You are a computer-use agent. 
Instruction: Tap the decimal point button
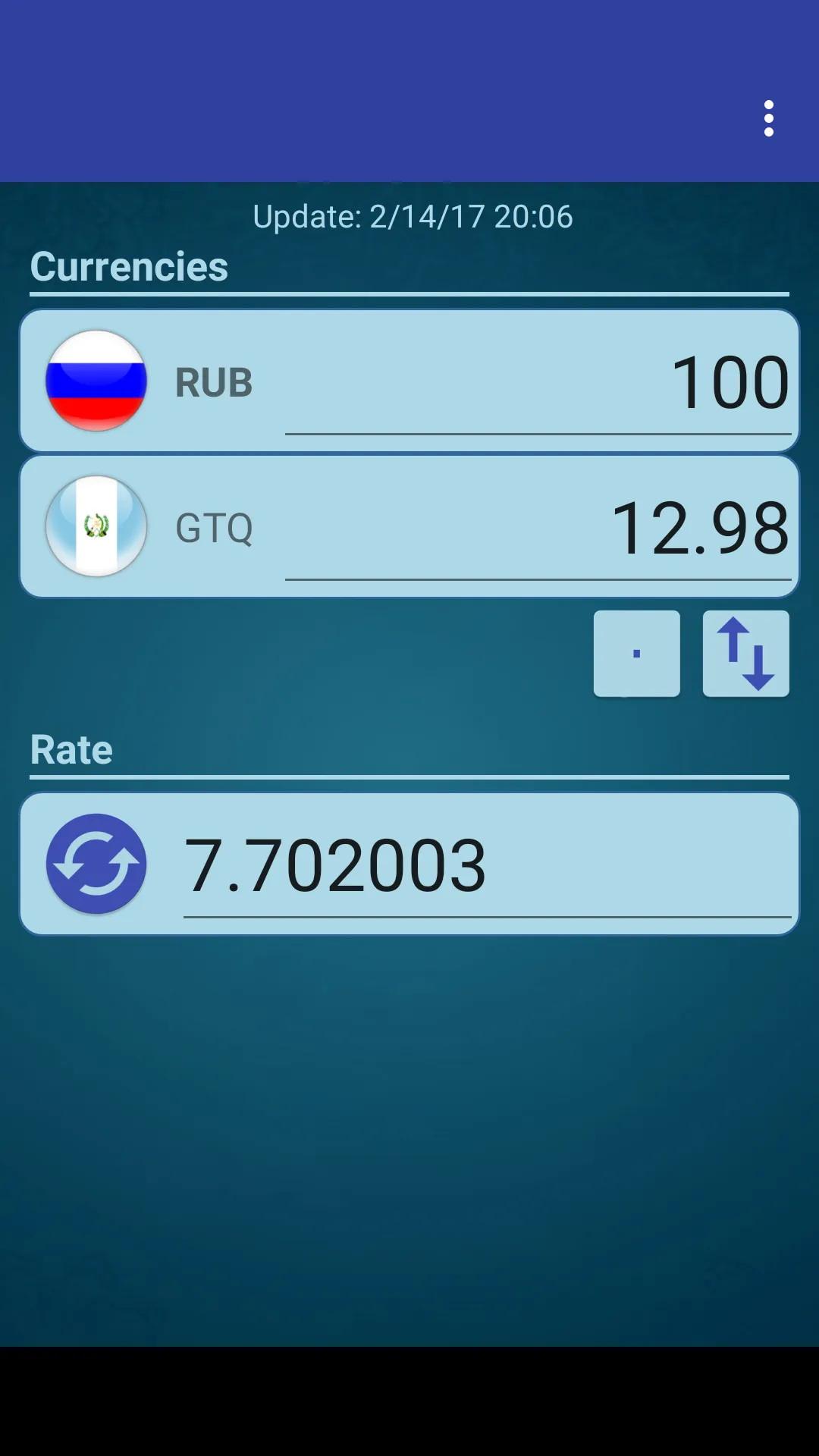(636, 654)
